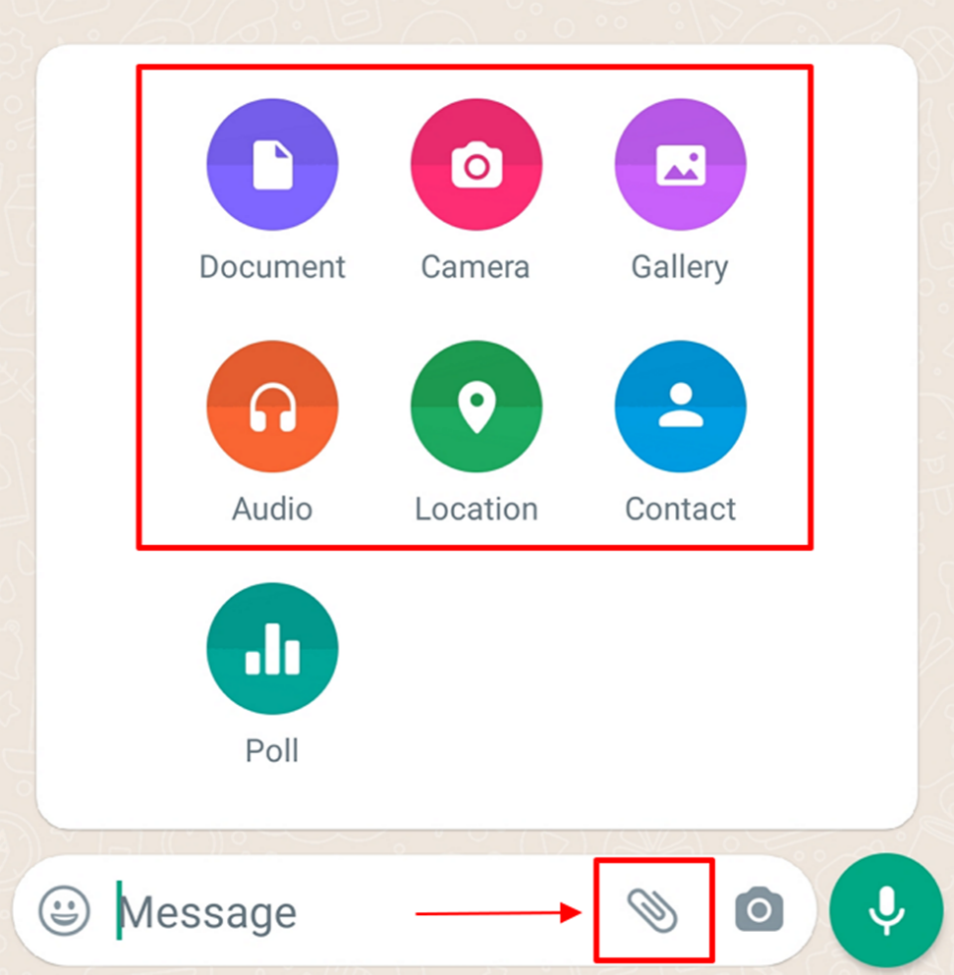
Task: Open the Camera attachment option
Action: click(x=476, y=165)
